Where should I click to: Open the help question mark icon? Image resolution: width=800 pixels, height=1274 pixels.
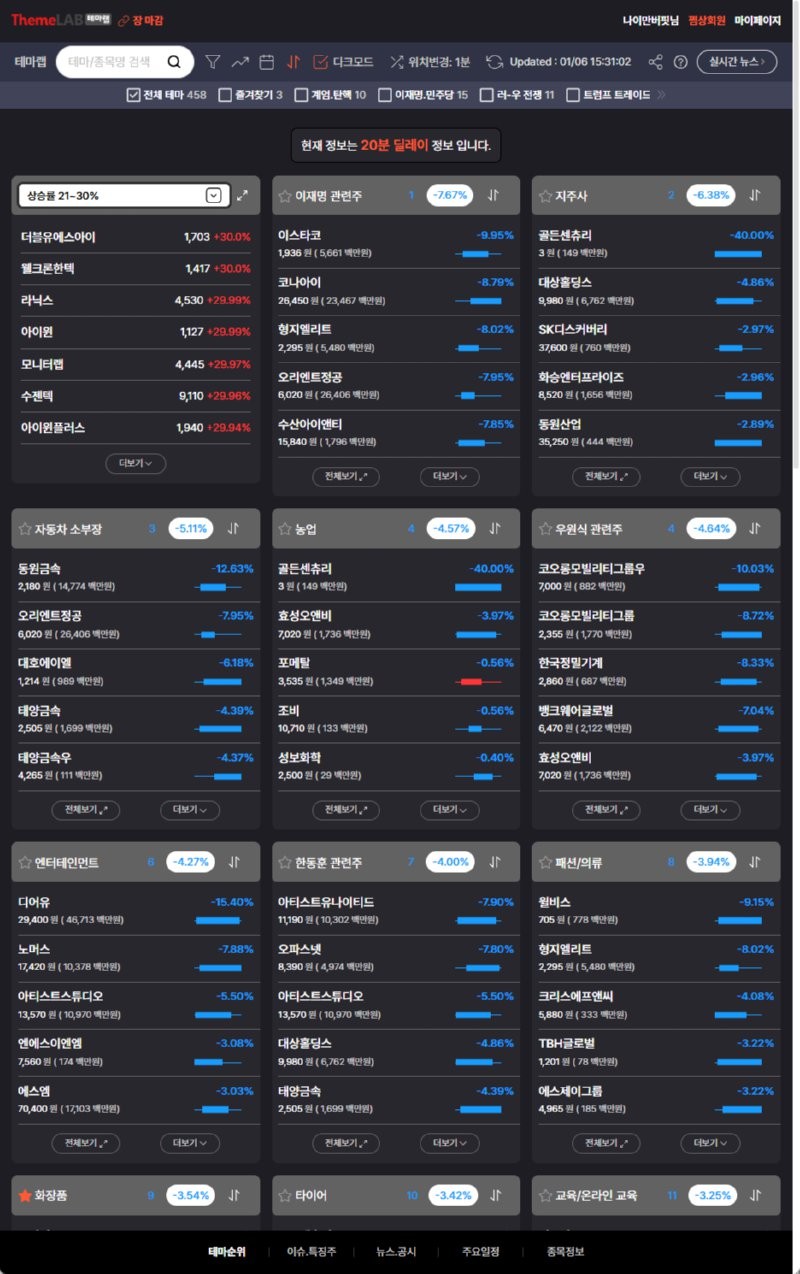681,62
